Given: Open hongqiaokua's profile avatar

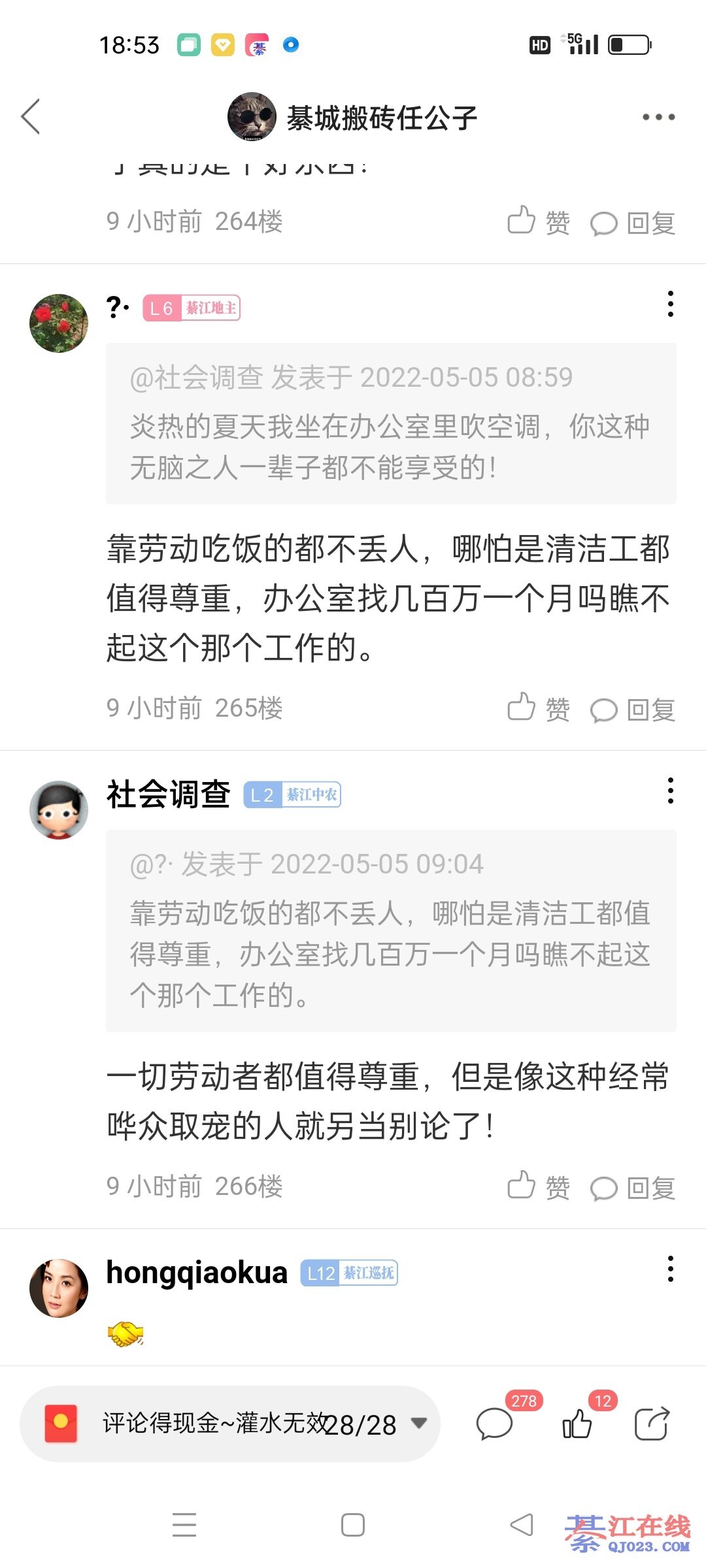Looking at the screenshot, I should coord(59,1288).
